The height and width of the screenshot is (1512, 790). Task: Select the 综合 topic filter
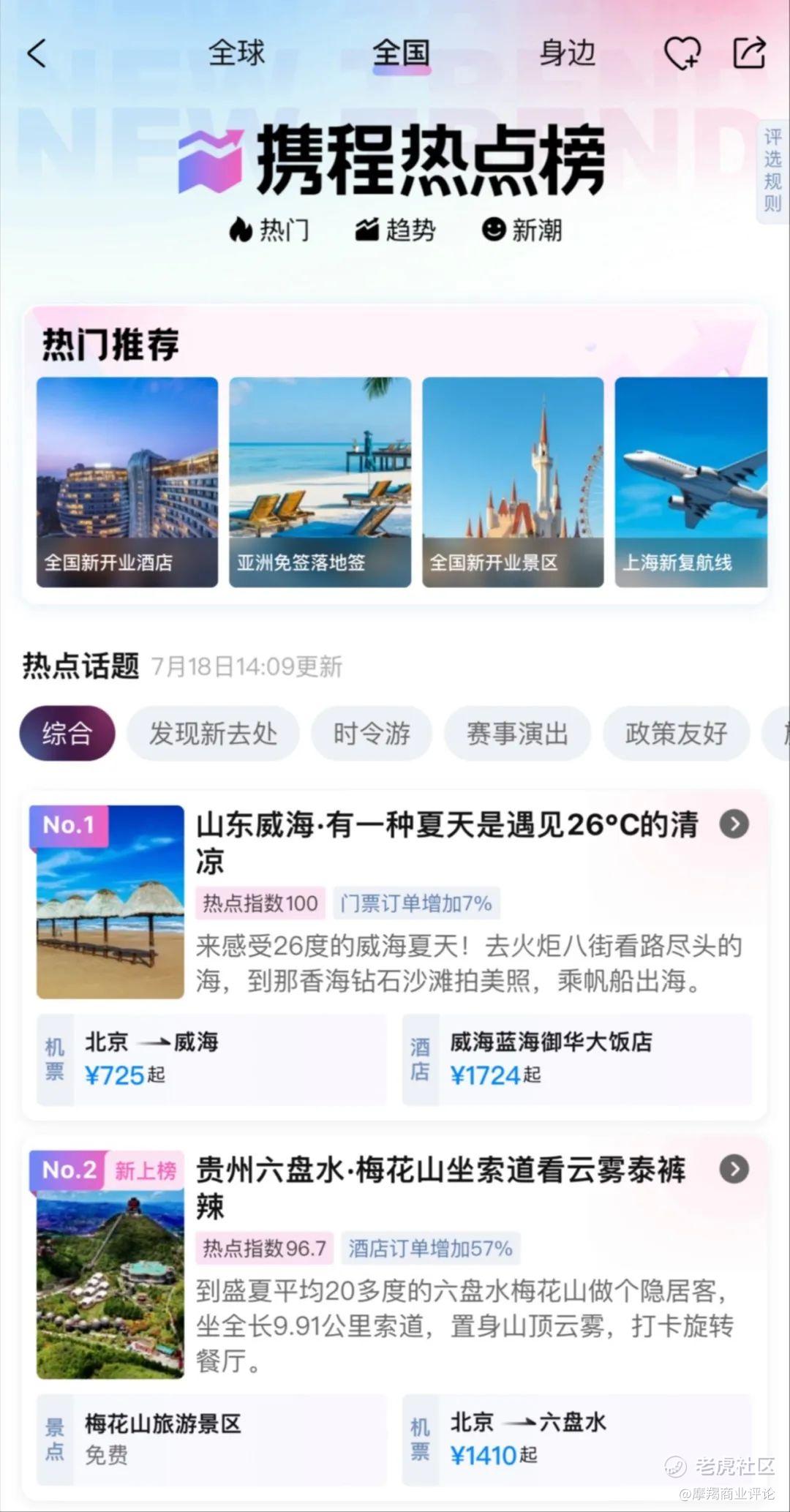click(x=67, y=733)
